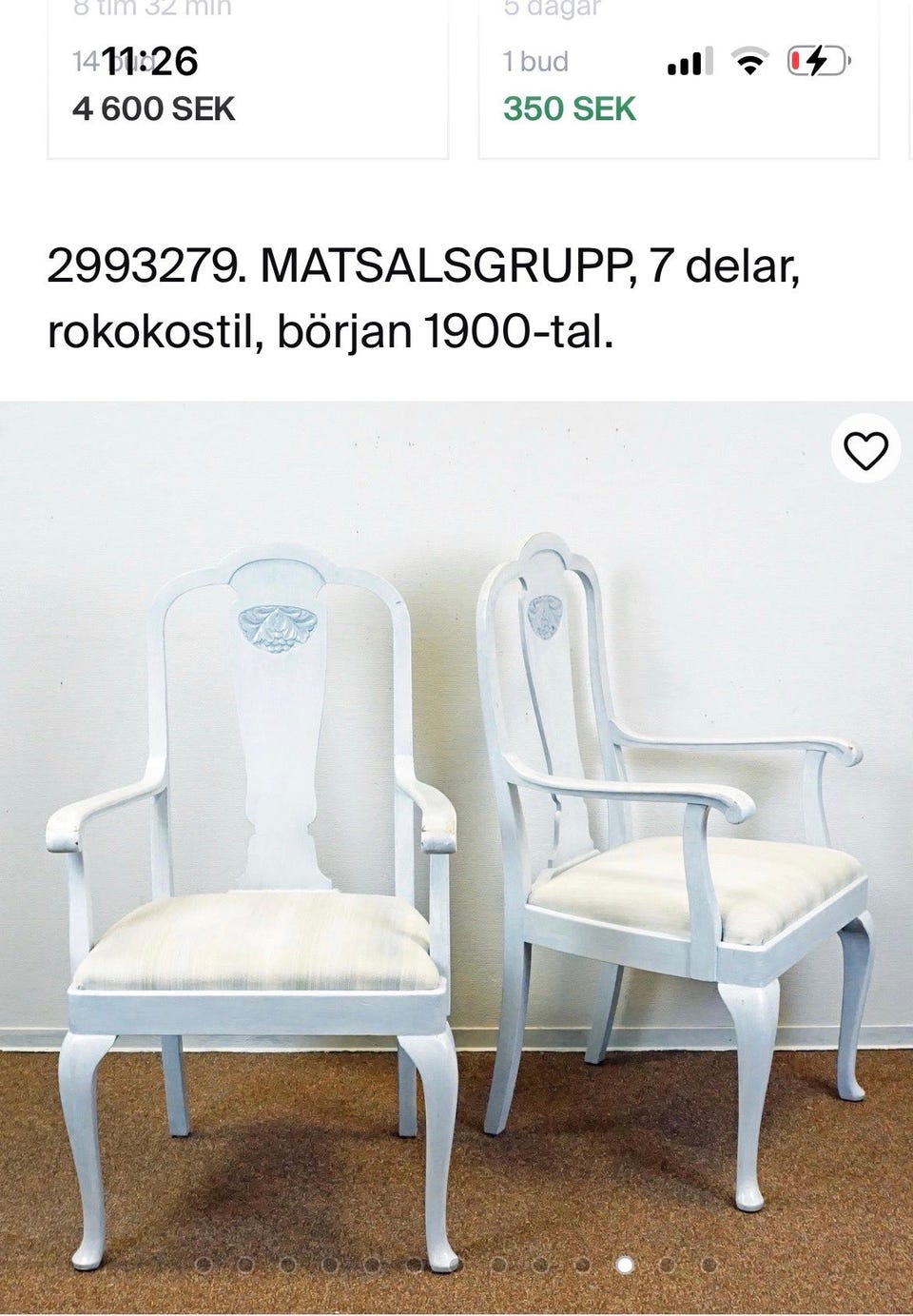Click the Wi-Fi icon in the status bar

click(x=750, y=59)
